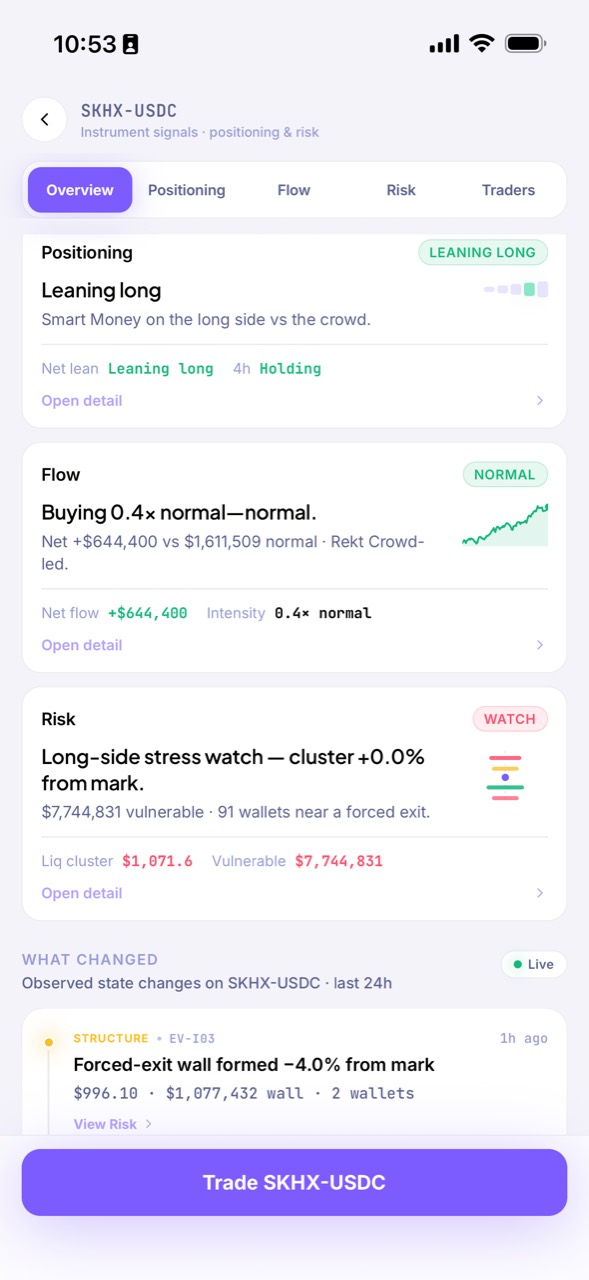589x1280 pixels.
Task: Open the Risk tab
Action: pos(401,190)
